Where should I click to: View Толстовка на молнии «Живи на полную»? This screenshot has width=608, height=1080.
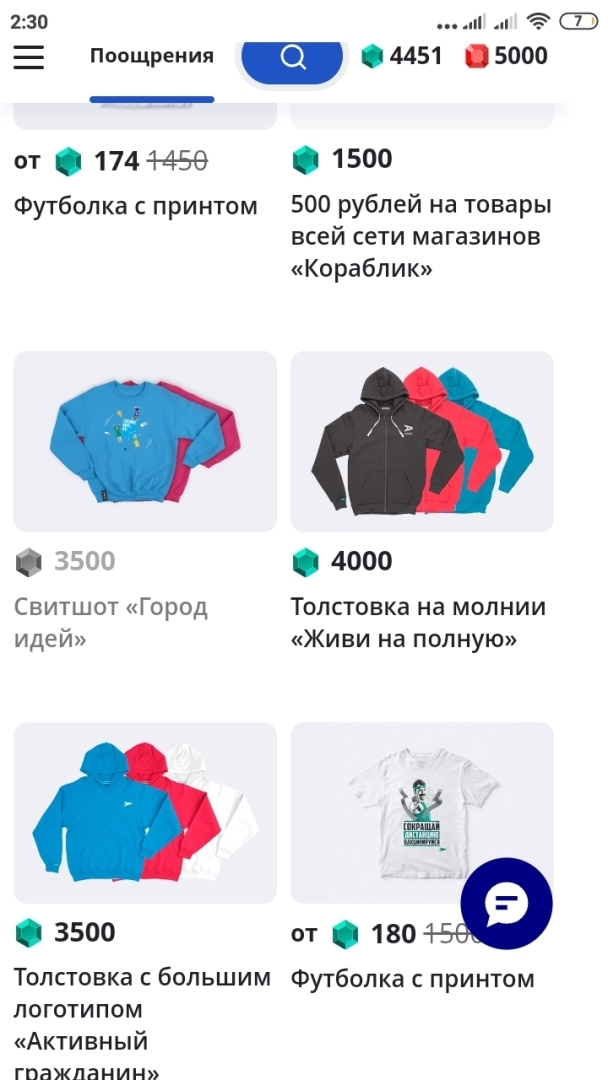click(x=421, y=442)
